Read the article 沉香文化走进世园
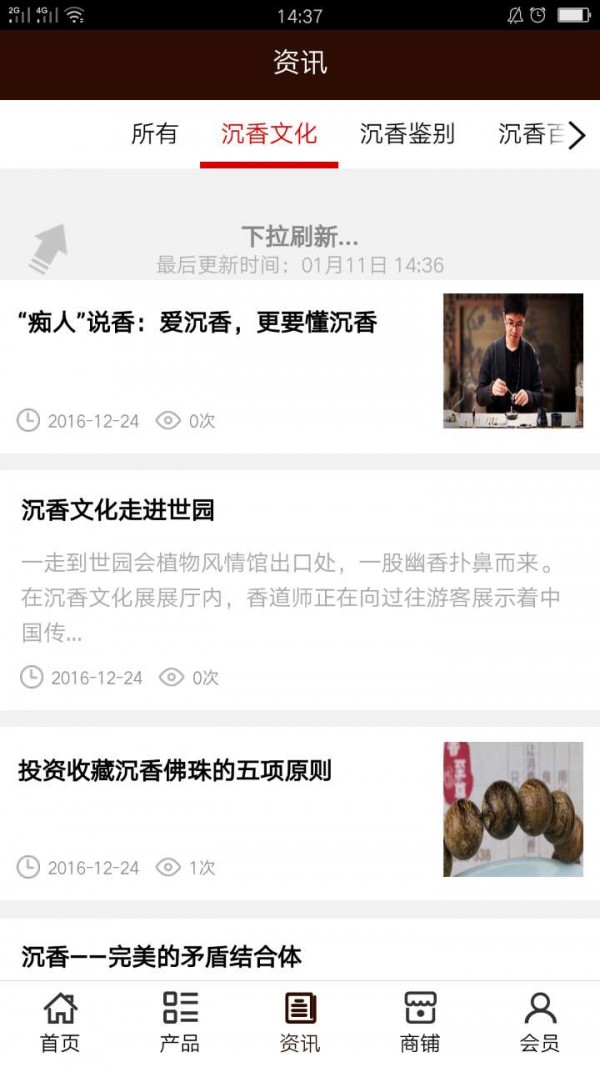 pyautogui.click(x=118, y=510)
